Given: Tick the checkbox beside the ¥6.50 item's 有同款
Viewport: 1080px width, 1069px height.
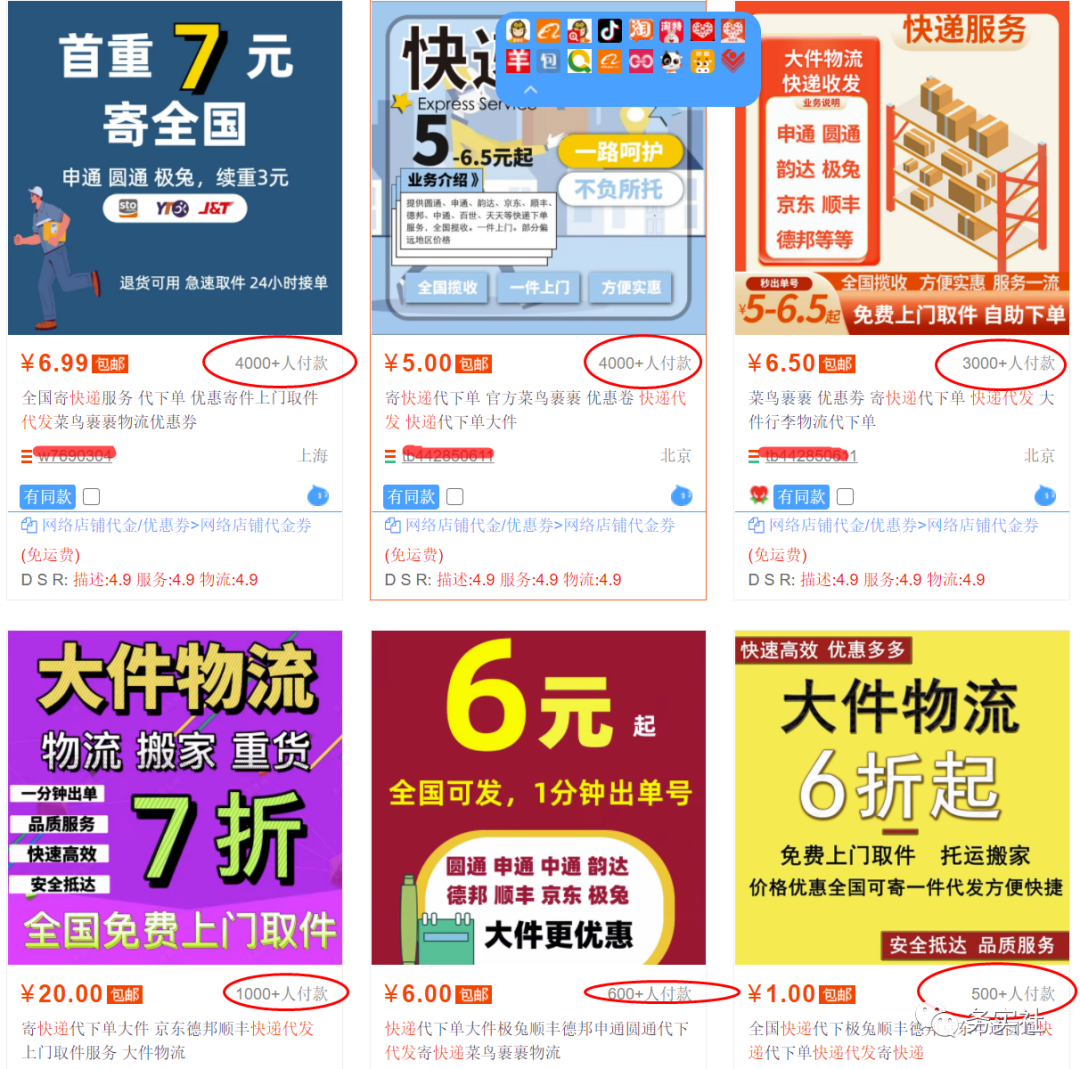Looking at the screenshot, I should click(845, 496).
